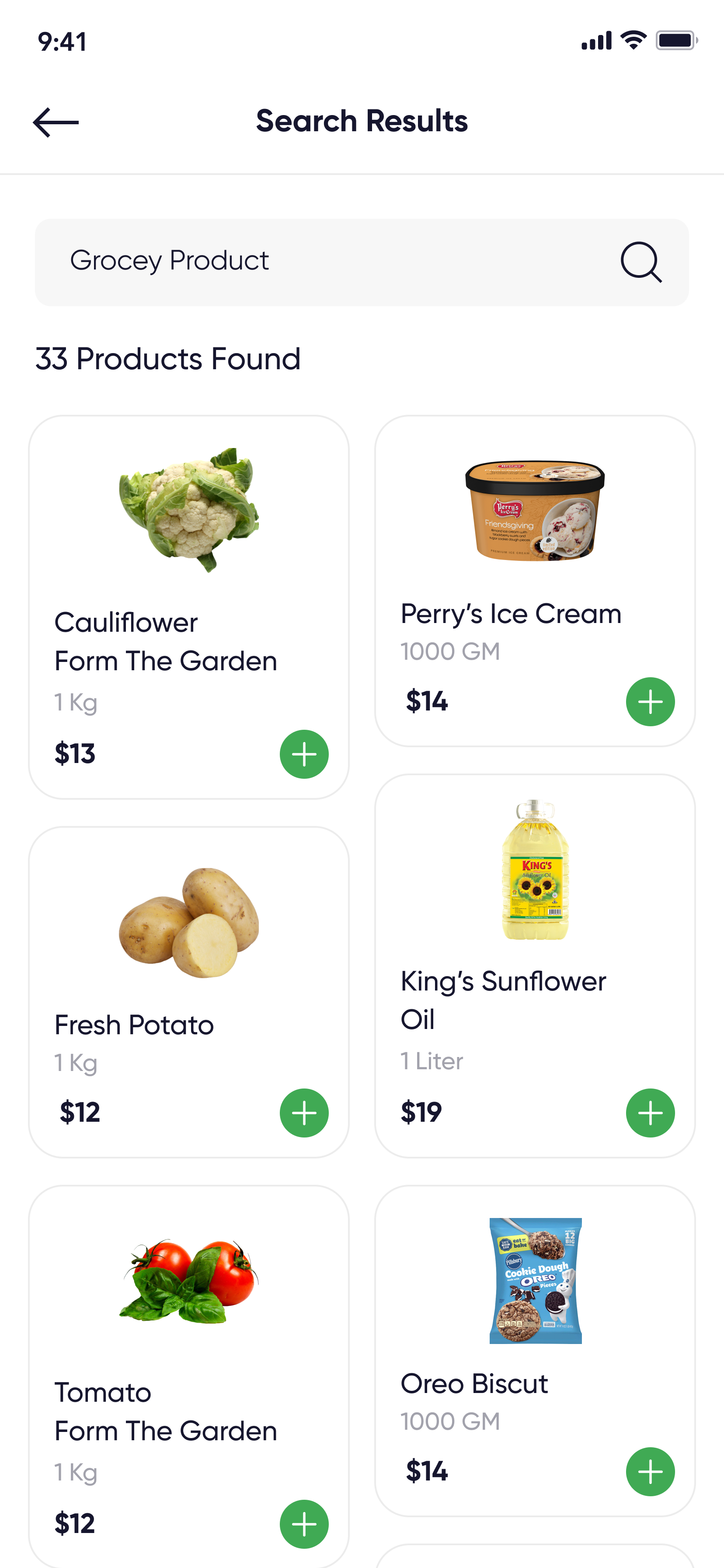This screenshot has height=1568, width=724.
Task: Tap the magnifier search icon
Action: tap(640, 262)
